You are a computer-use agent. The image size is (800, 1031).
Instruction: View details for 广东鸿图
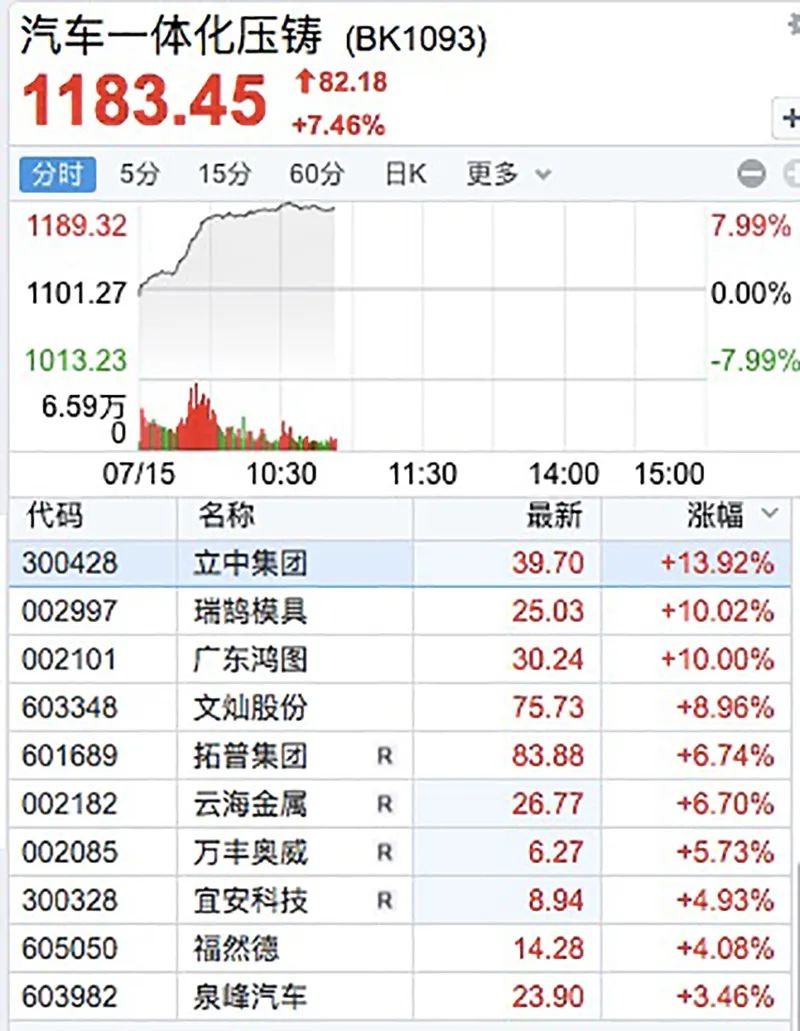tap(250, 660)
